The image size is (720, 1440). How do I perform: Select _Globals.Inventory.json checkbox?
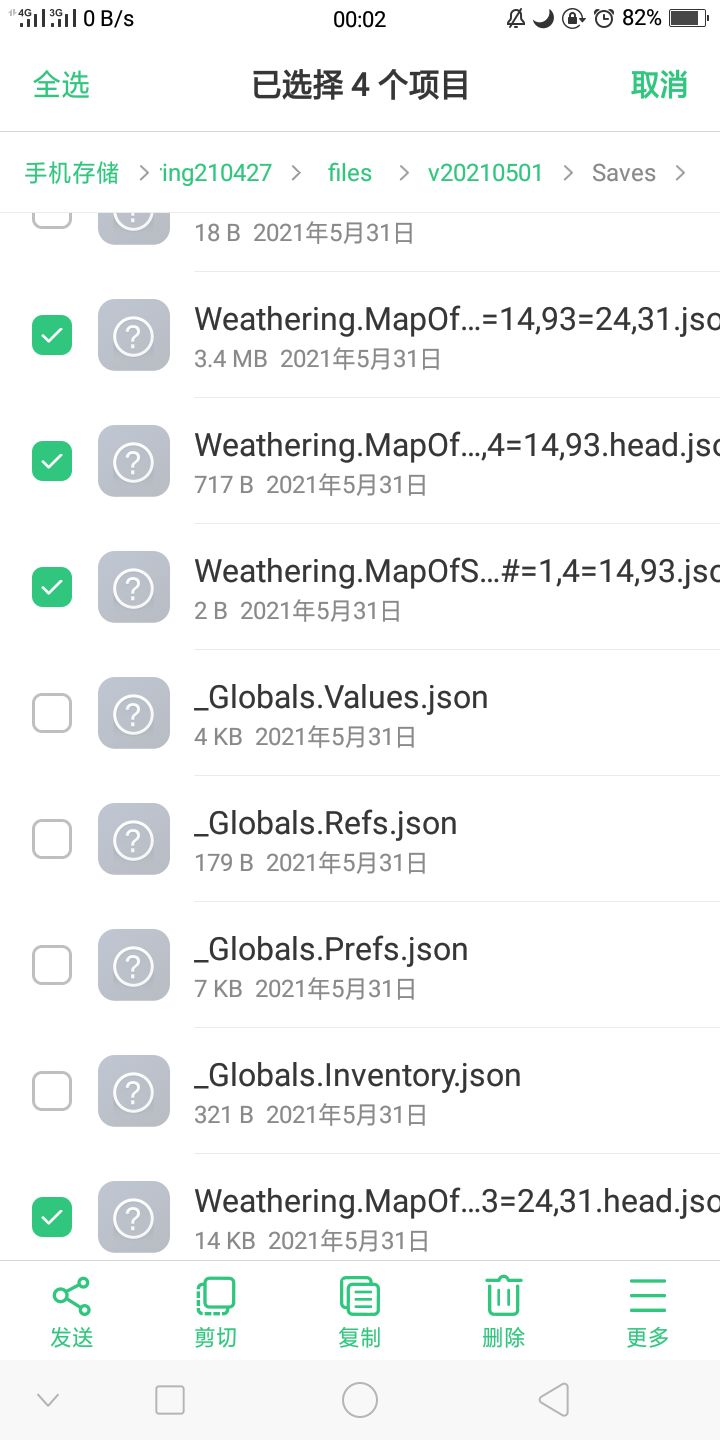click(52, 1091)
